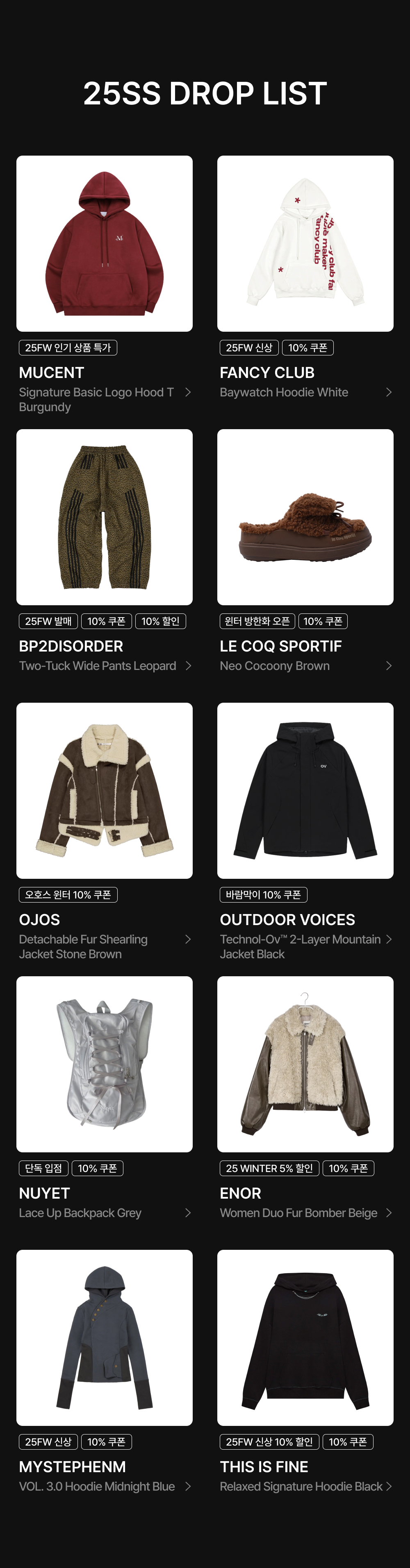Open the NUYET Lace Up Backpack Grey
The image size is (410, 1568).
coord(104,1063)
